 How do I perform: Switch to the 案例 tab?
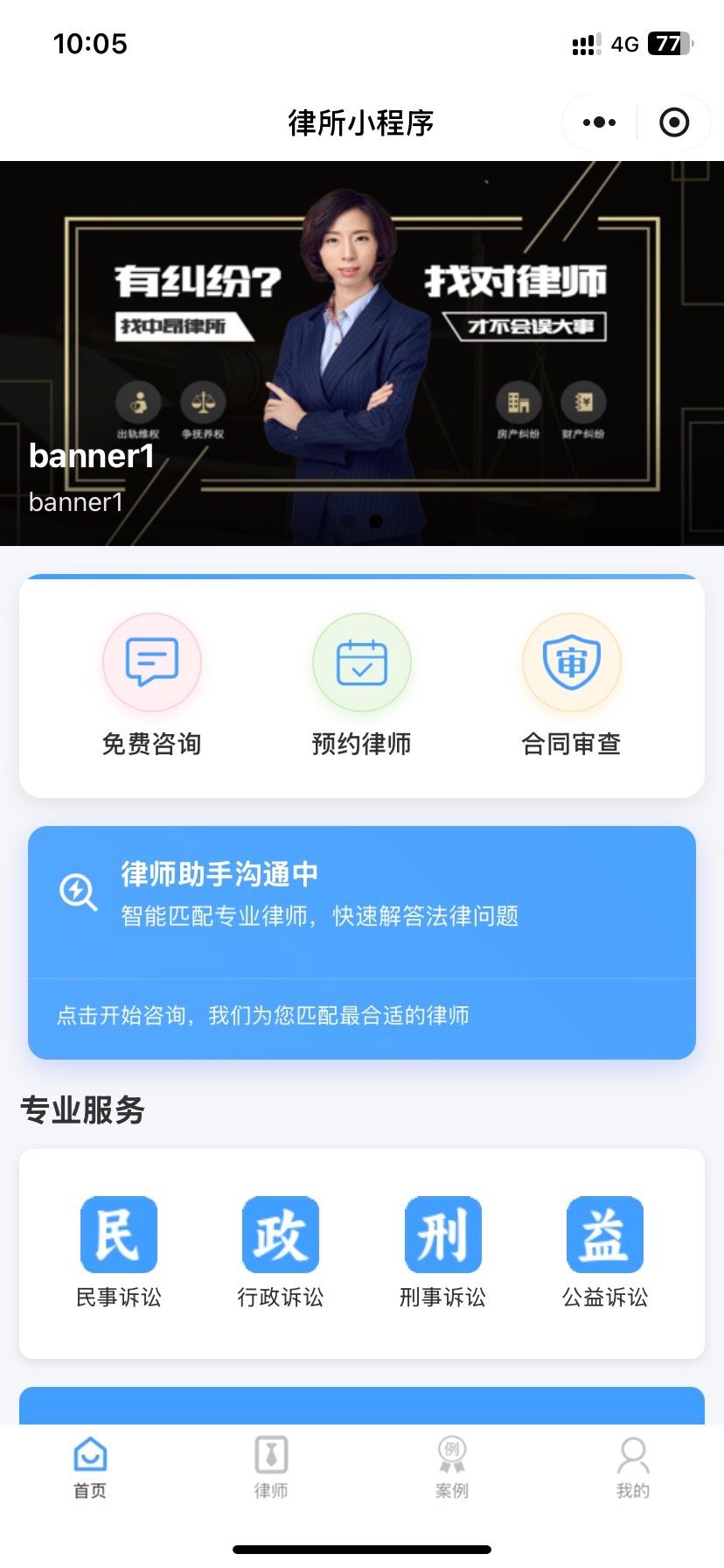click(452, 1468)
